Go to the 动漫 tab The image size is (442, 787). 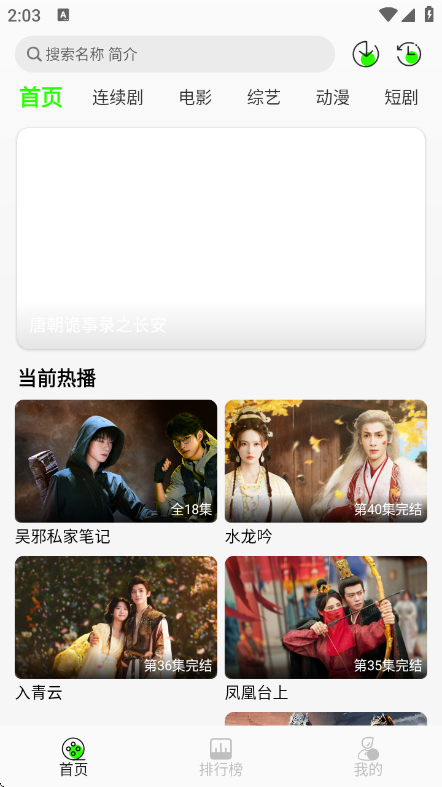332,97
